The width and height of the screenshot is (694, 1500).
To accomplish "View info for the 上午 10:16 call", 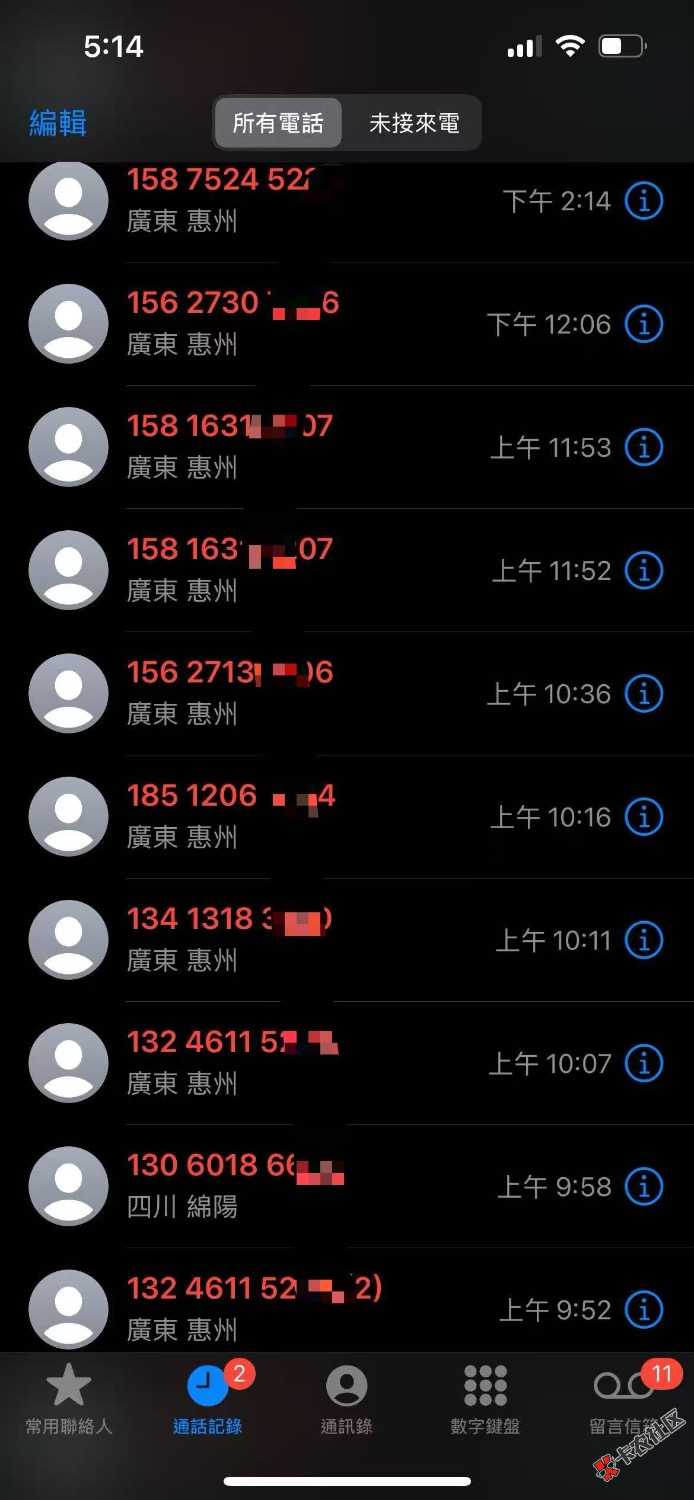I will [644, 817].
